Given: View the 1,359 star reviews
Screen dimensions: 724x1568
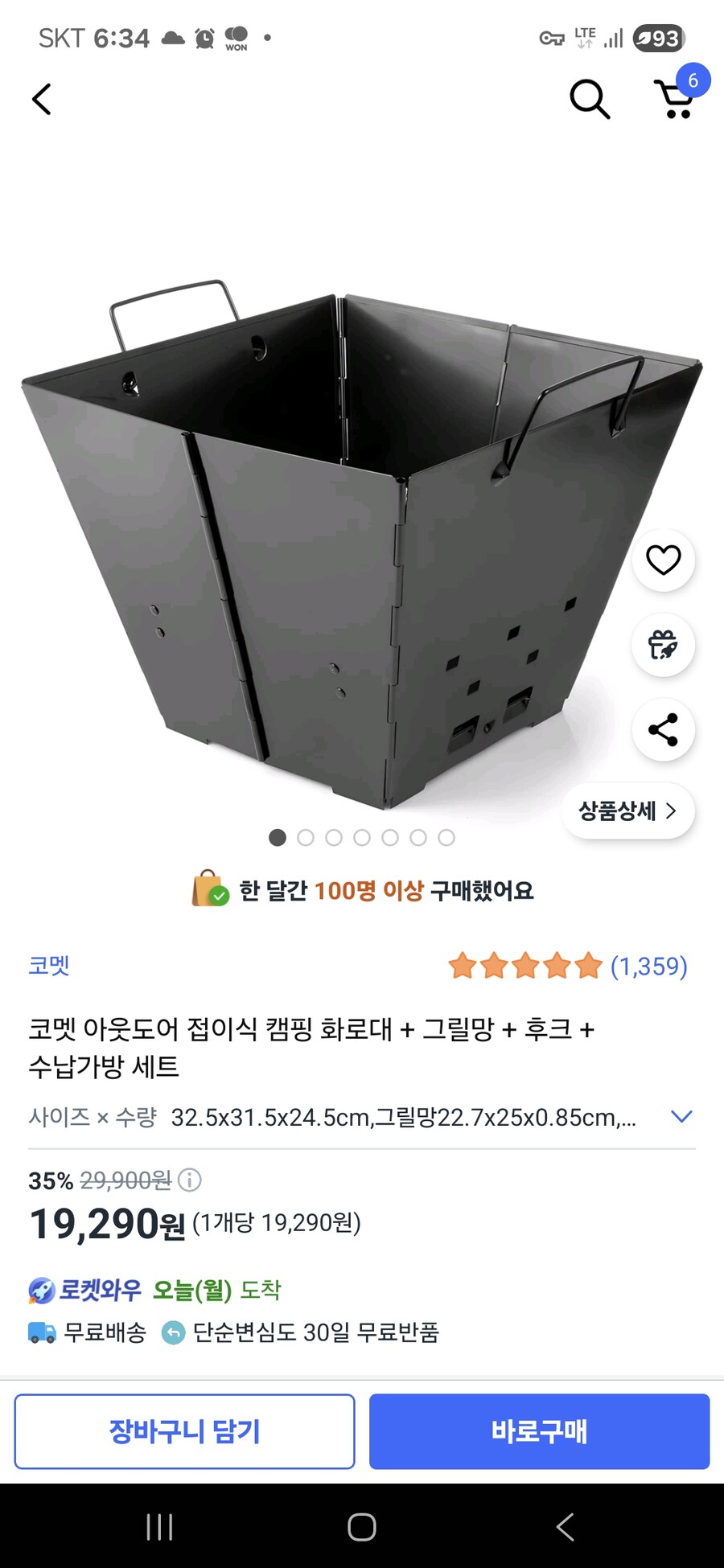Looking at the screenshot, I should pyautogui.click(x=567, y=966).
